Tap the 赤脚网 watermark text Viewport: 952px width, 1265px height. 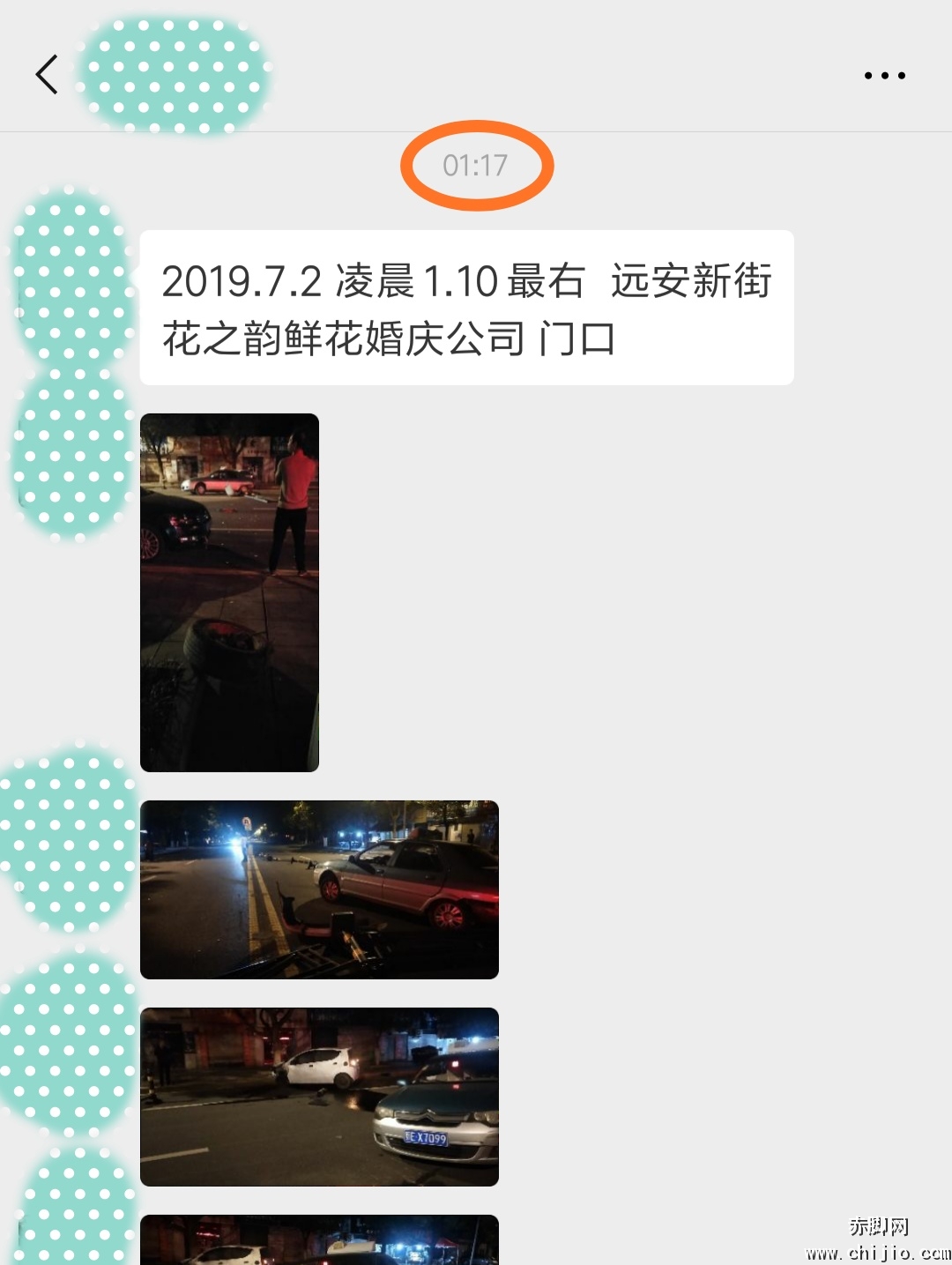point(881,1225)
